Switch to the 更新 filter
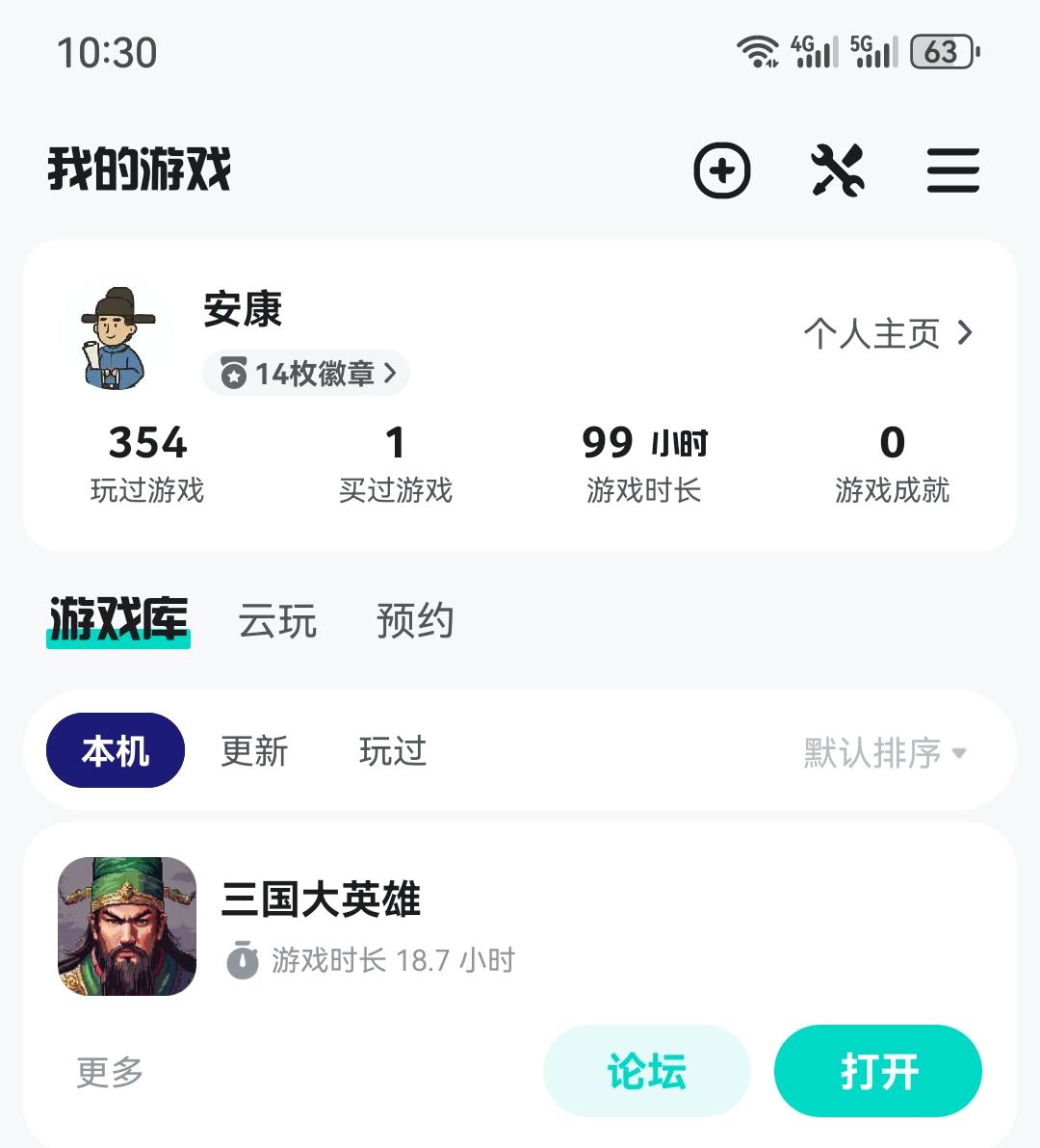The image size is (1040, 1148). [x=255, y=752]
